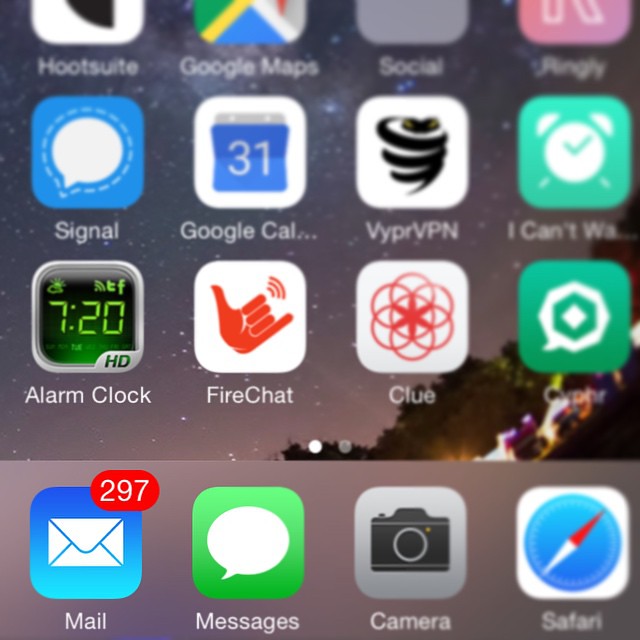
Task: Launch the Clue app
Action: click(x=411, y=316)
